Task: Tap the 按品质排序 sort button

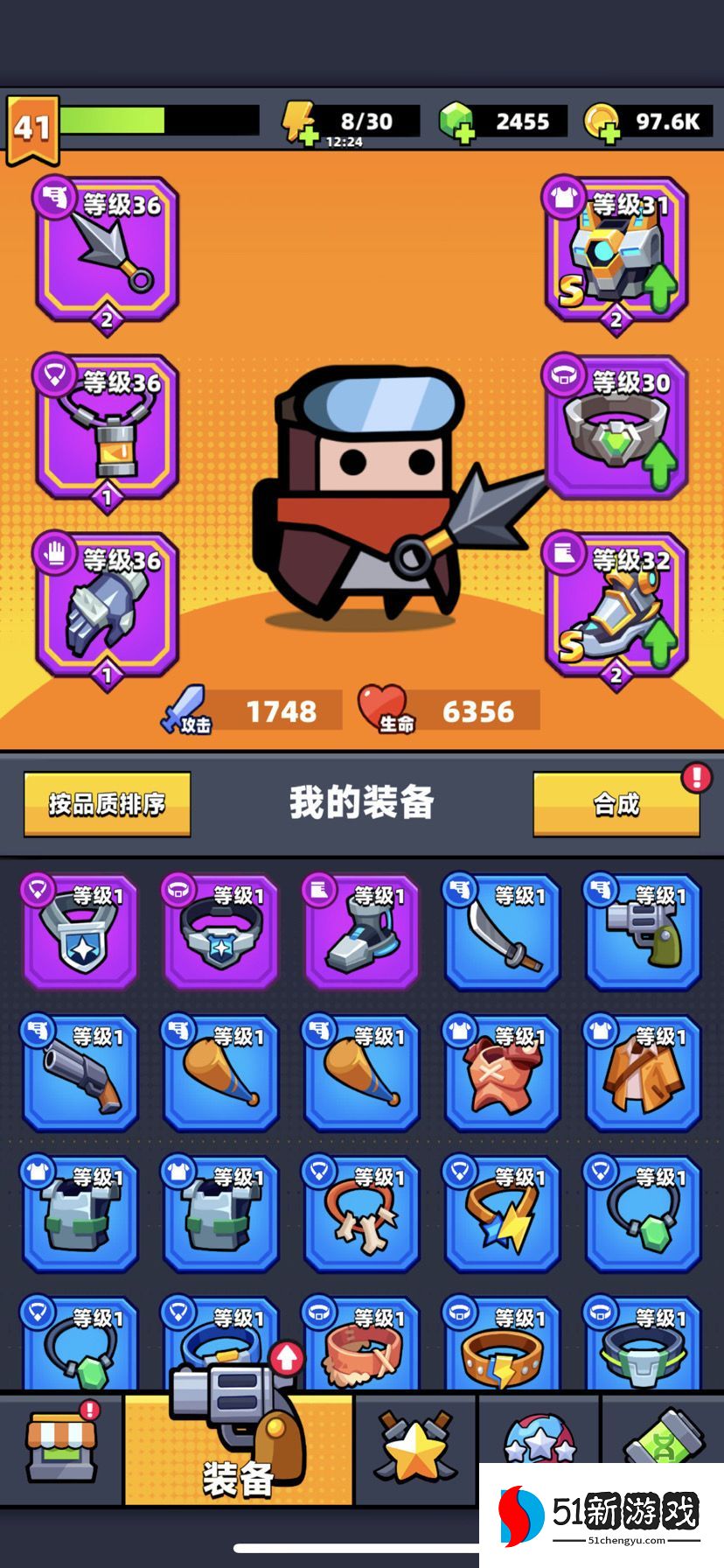Action: (x=107, y=803)
